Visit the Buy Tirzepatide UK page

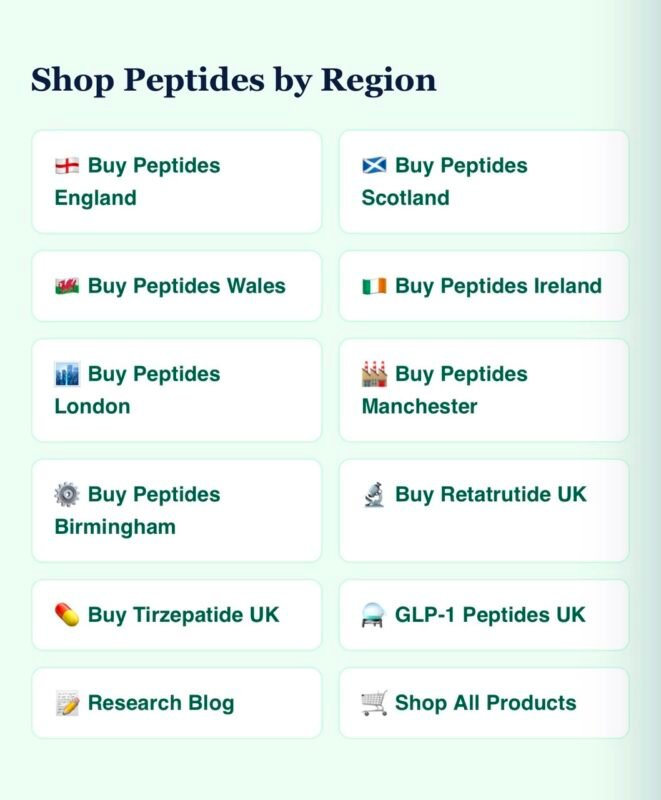(176, 614)
